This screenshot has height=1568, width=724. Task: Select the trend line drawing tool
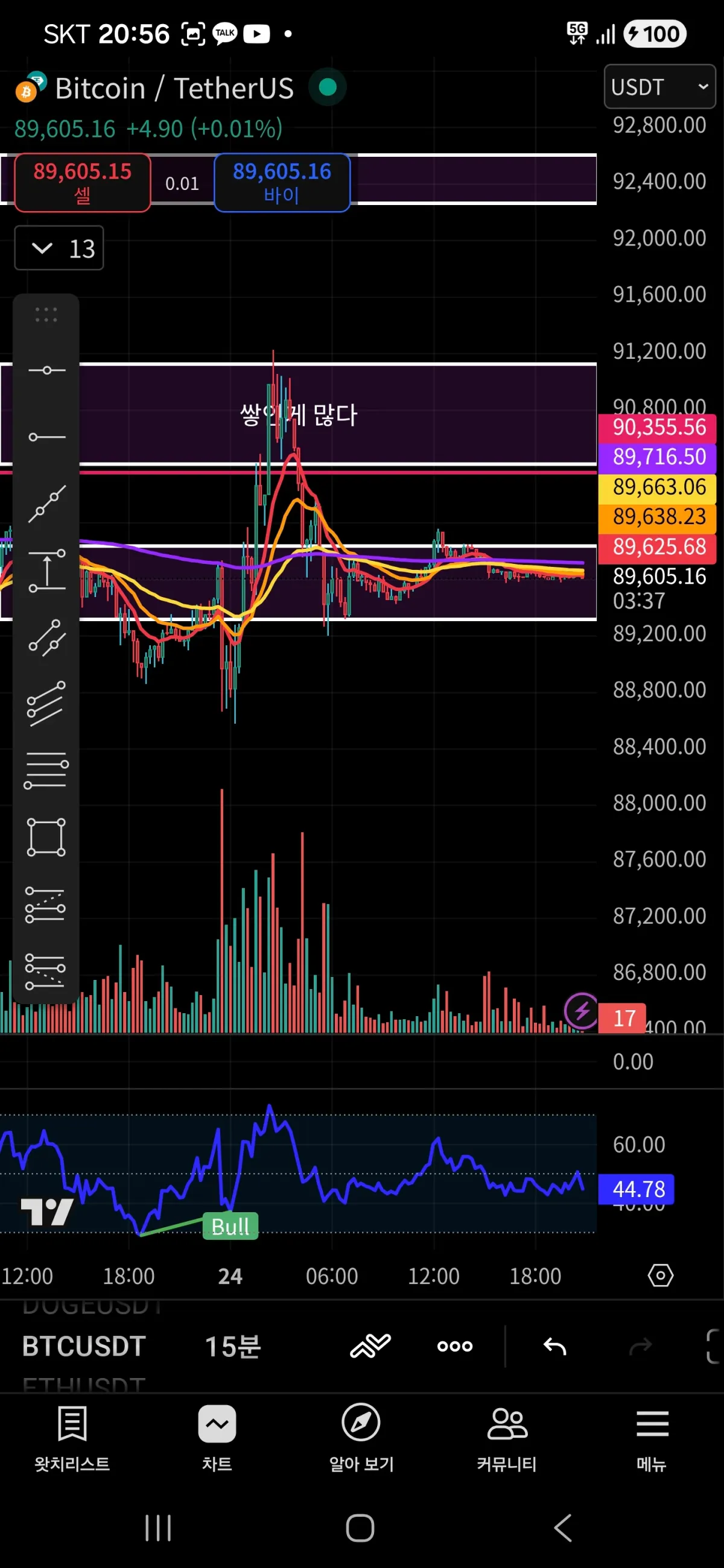click(46, 504)
